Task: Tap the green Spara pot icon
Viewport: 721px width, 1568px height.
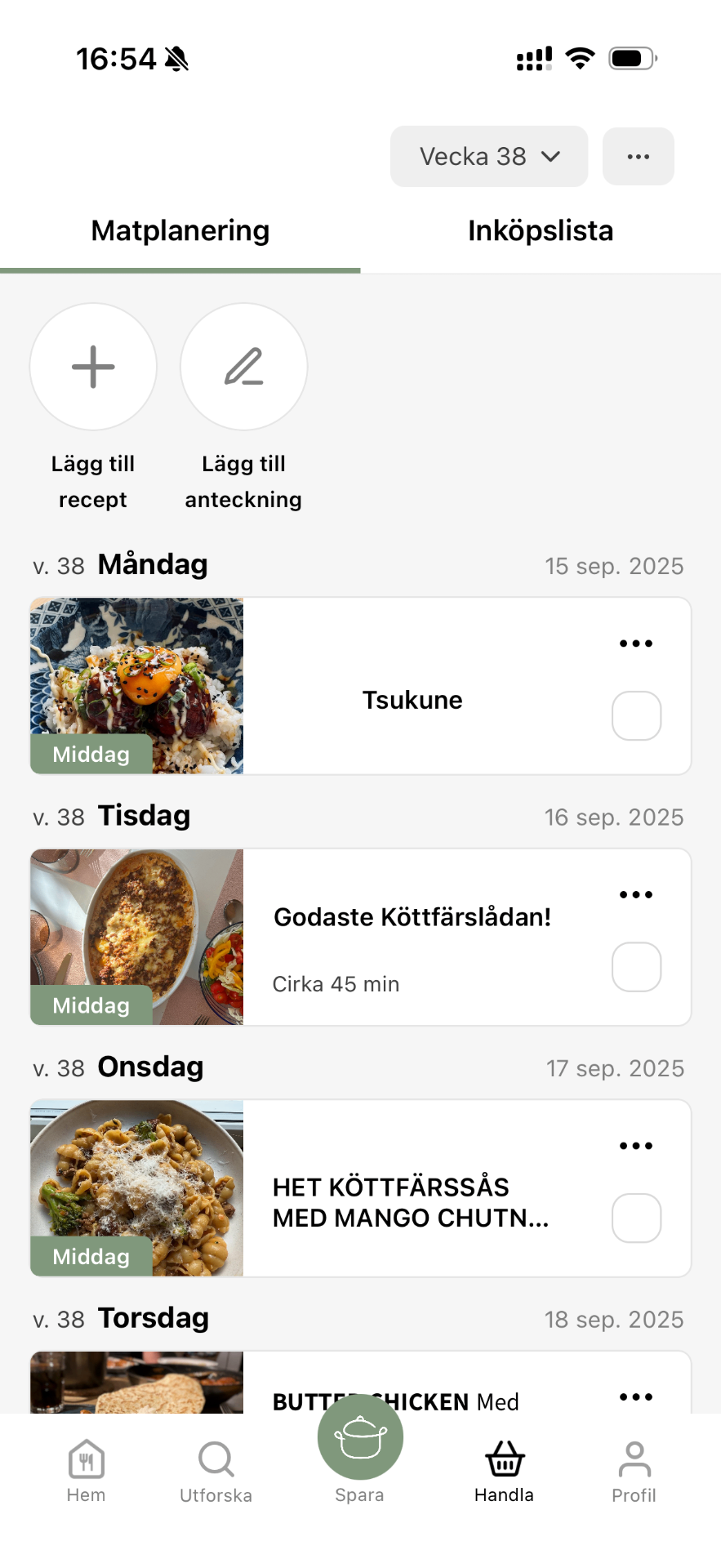Action: (x=360, y=1437)
